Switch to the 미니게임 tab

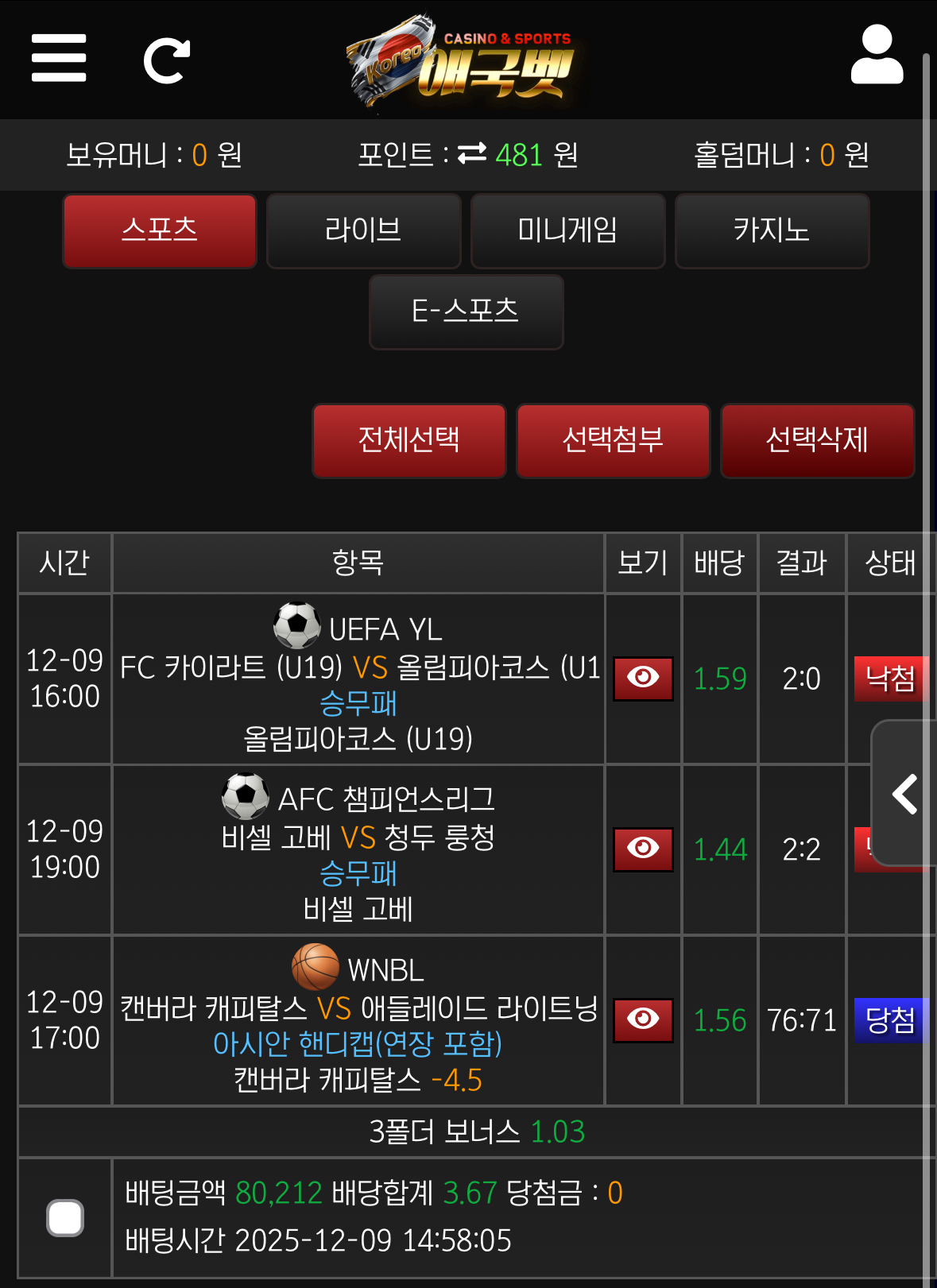567,230
